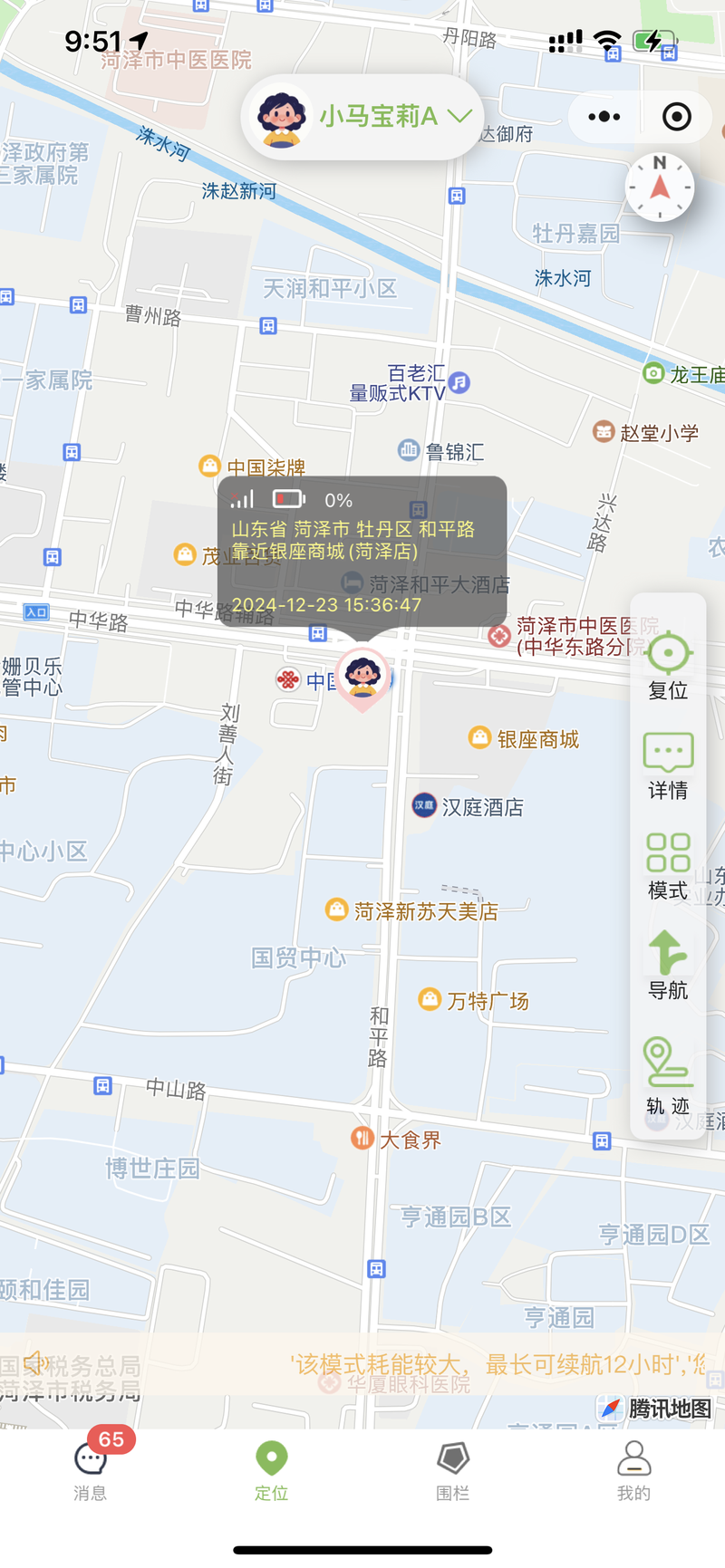Go to the 围栏 geofence tab
The height and width of the screenshot is (1568, 725).
pos(452,1470)
